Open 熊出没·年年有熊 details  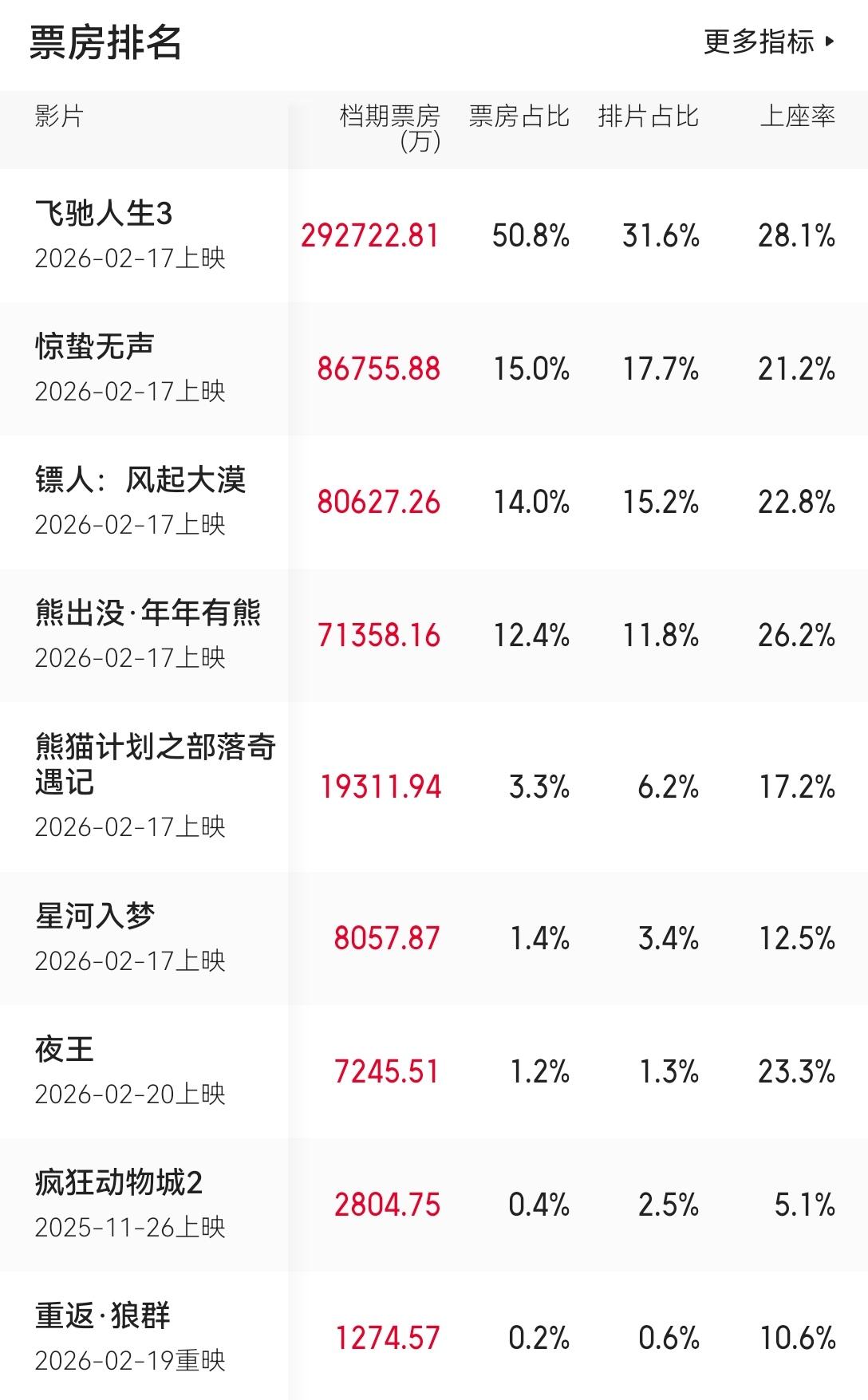pos(148,613)
